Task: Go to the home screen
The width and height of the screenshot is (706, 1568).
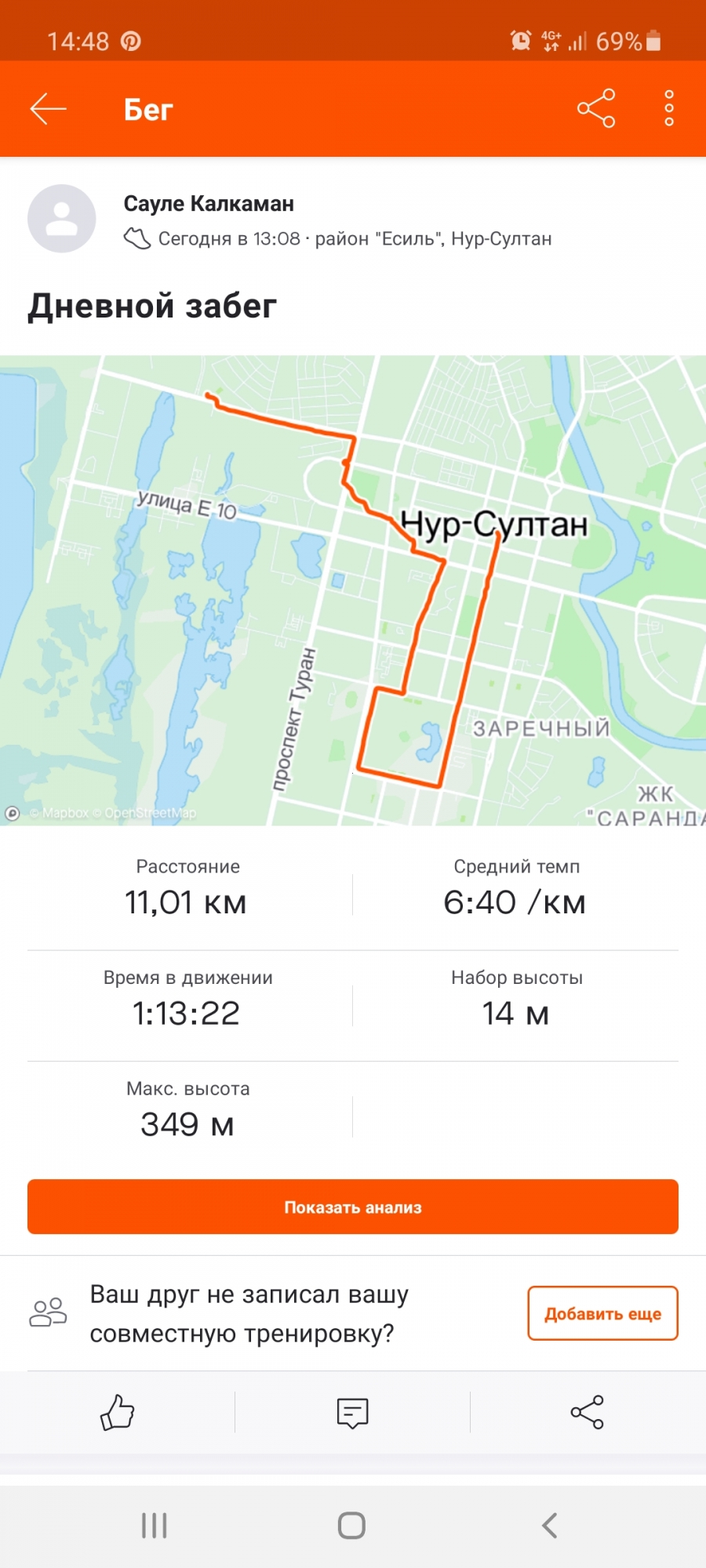Action: click(351, 1526)
